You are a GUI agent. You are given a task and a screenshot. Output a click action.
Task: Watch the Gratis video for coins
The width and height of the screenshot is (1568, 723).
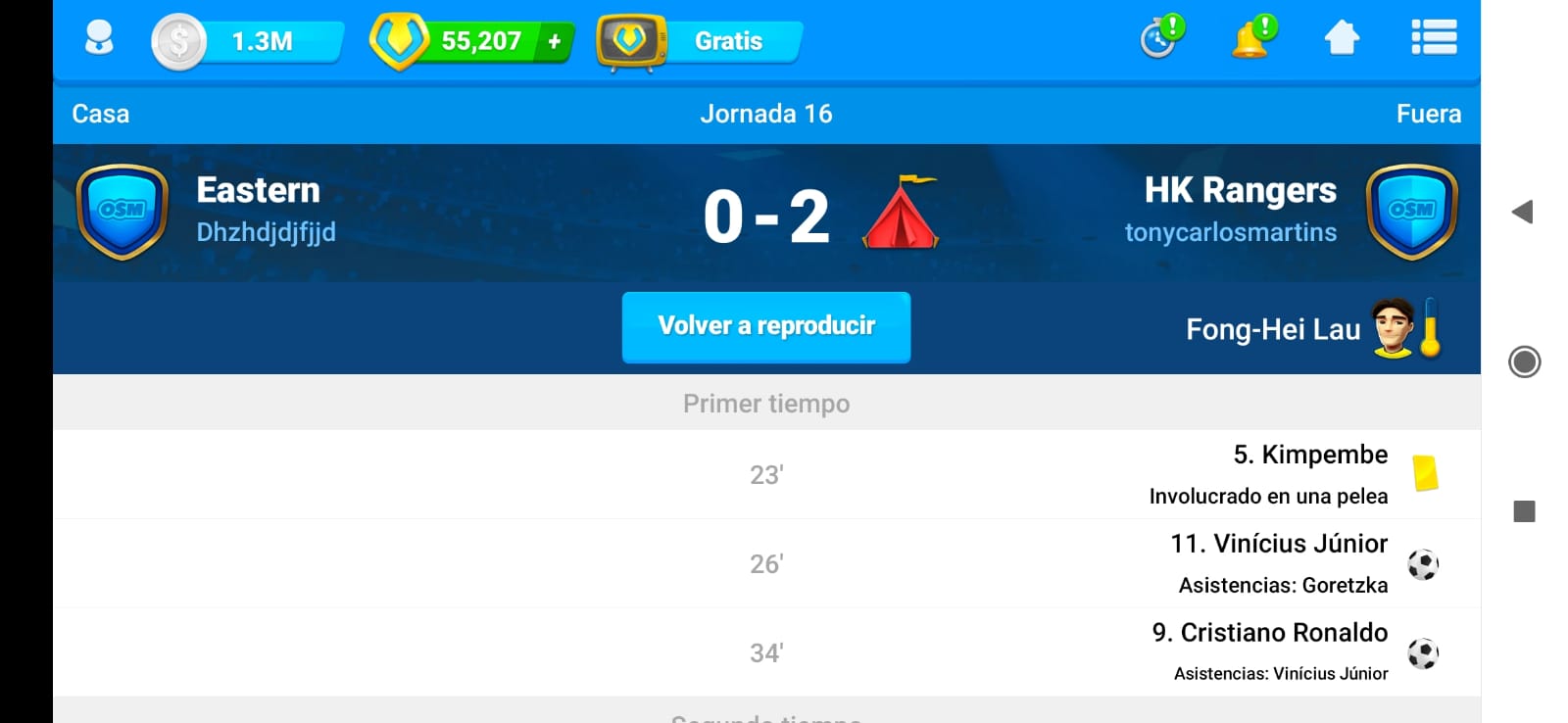coord(701,41)
